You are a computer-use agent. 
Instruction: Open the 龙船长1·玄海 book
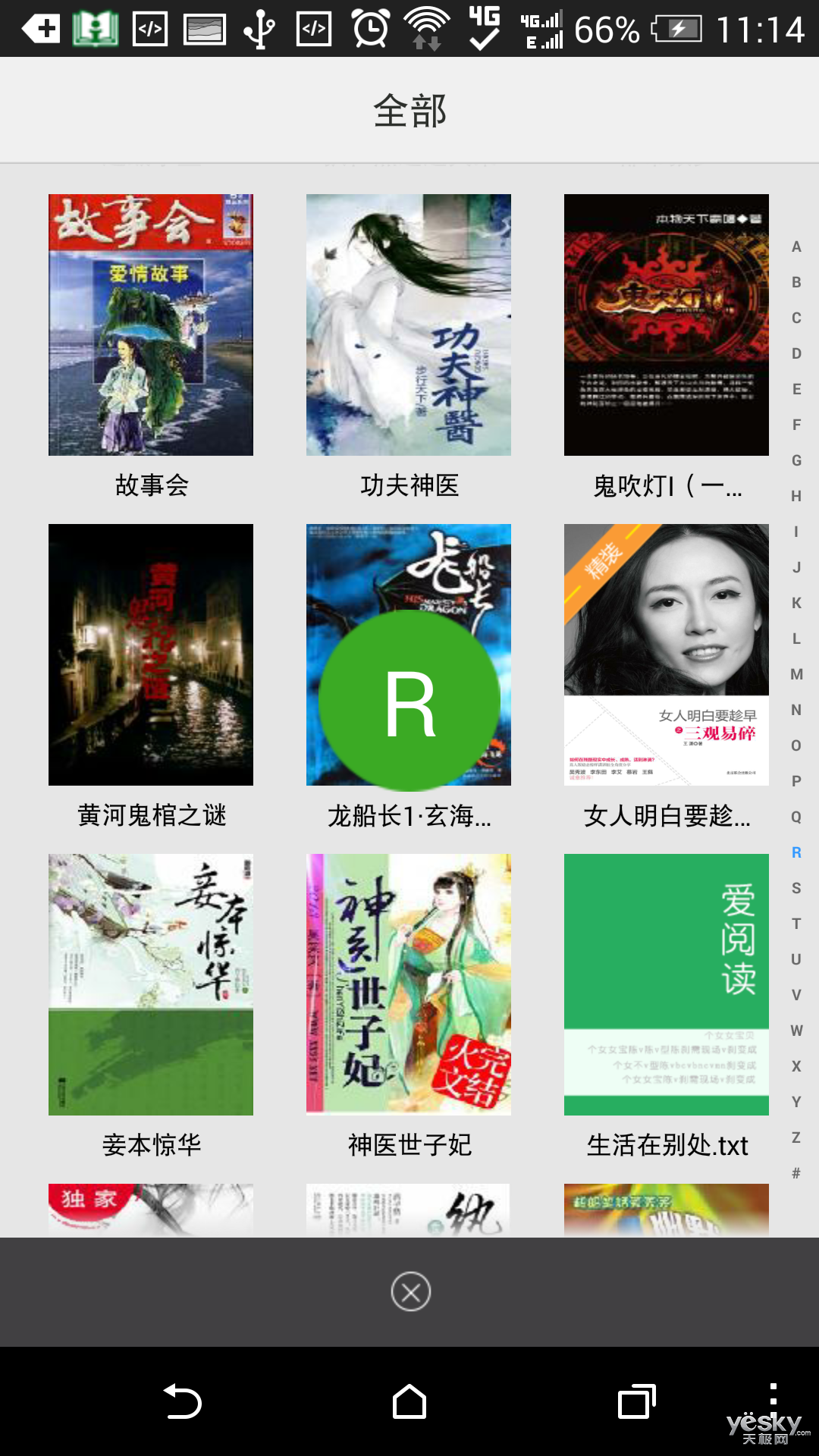coord(409,654)
